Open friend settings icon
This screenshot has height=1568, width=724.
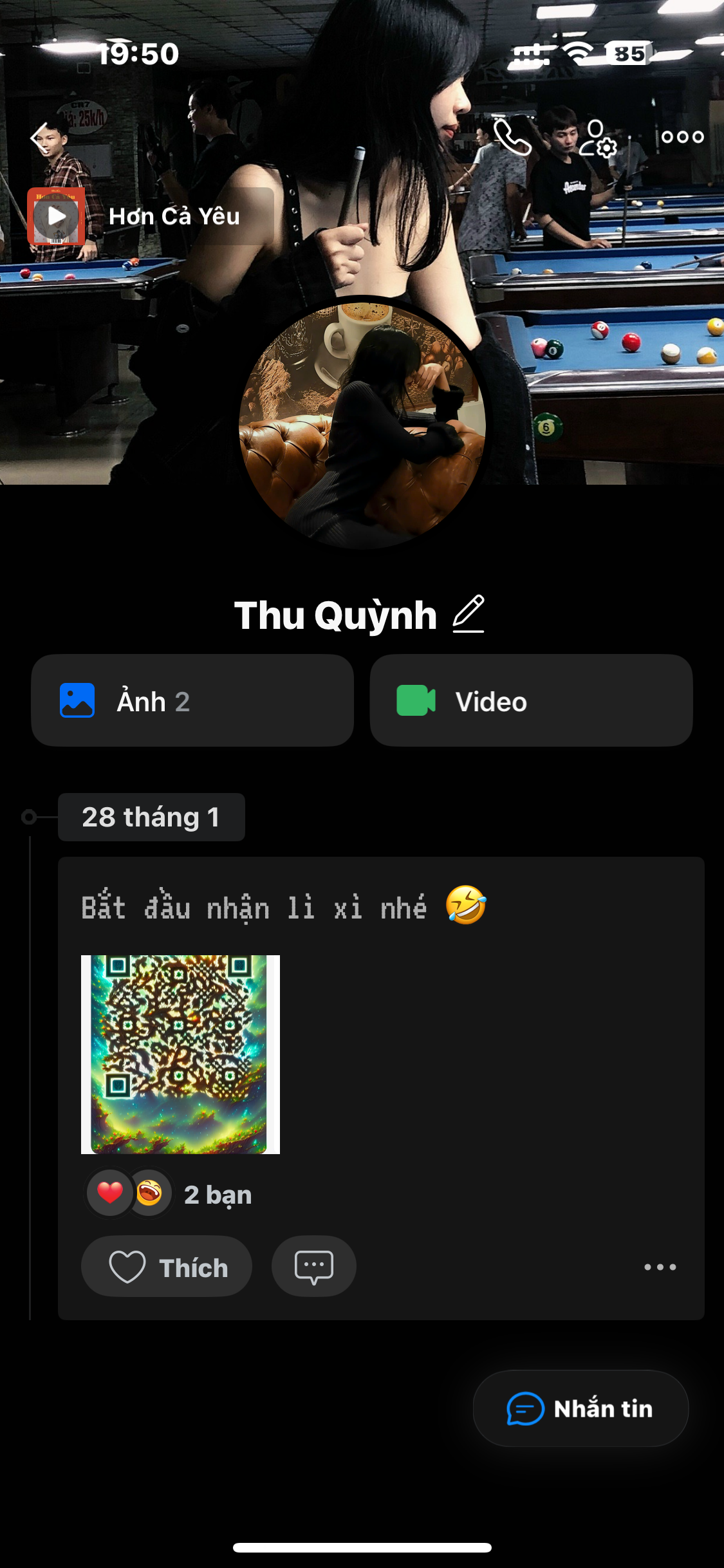pos(597,138)
